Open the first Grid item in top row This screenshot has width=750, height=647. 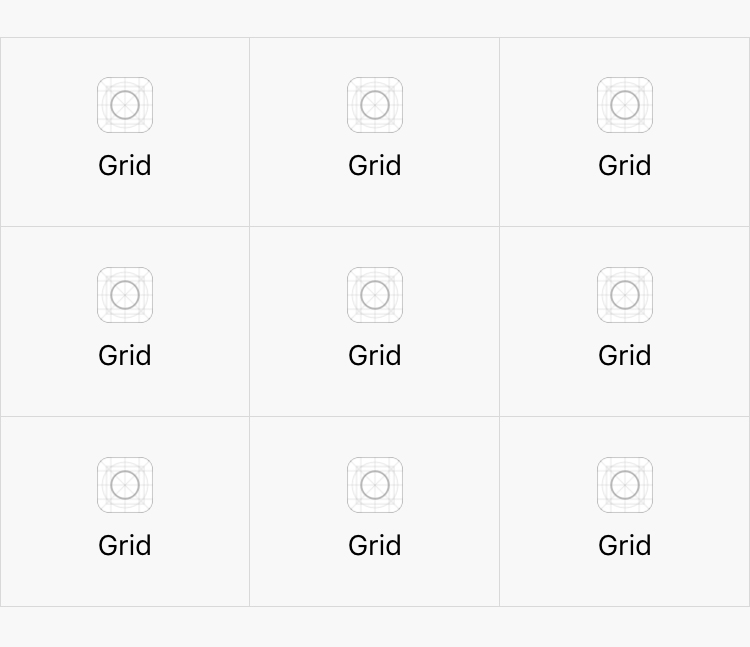click(x=125, y=130)
